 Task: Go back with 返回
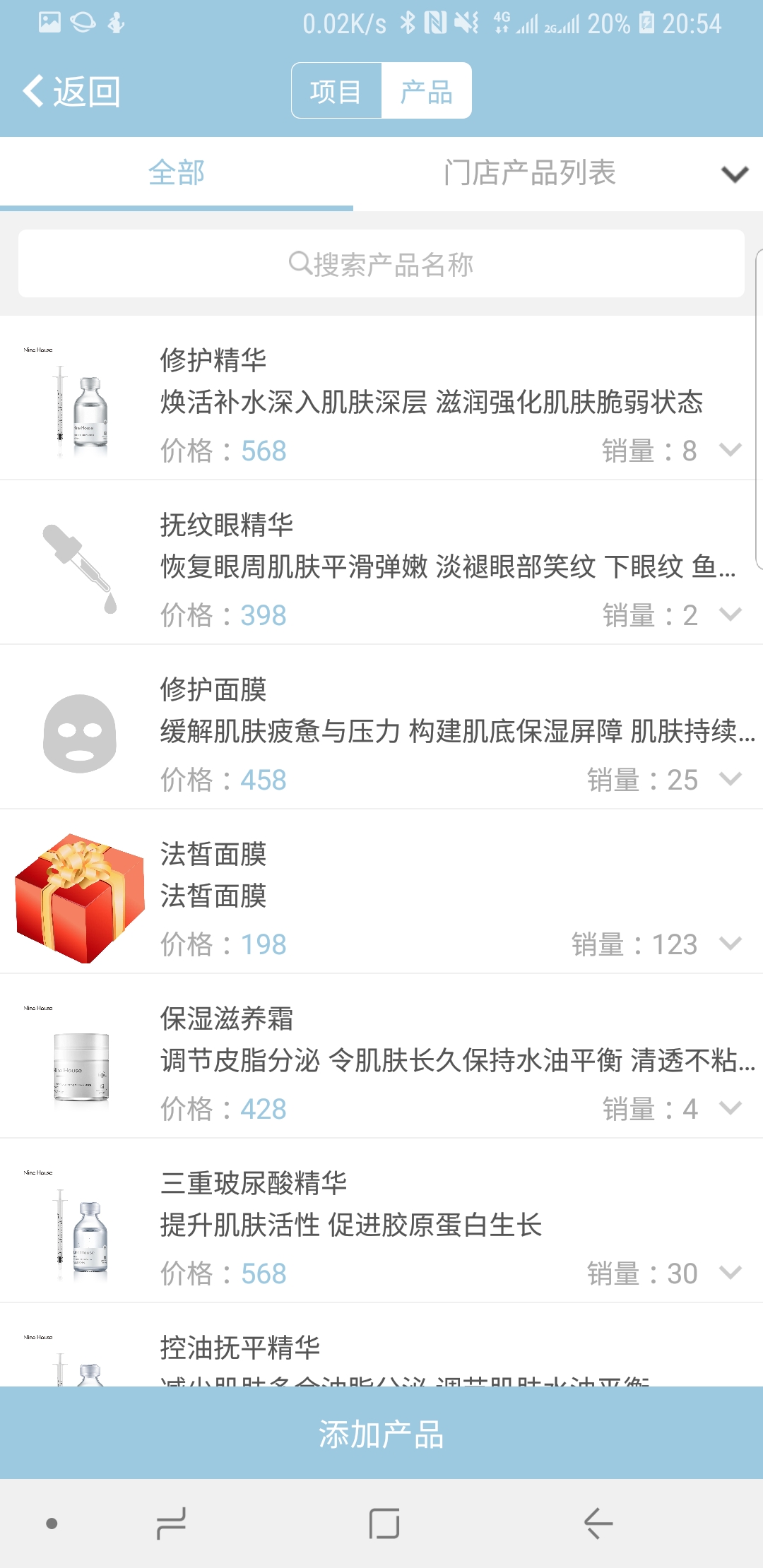pyautogui.click(x=72, y=92)
